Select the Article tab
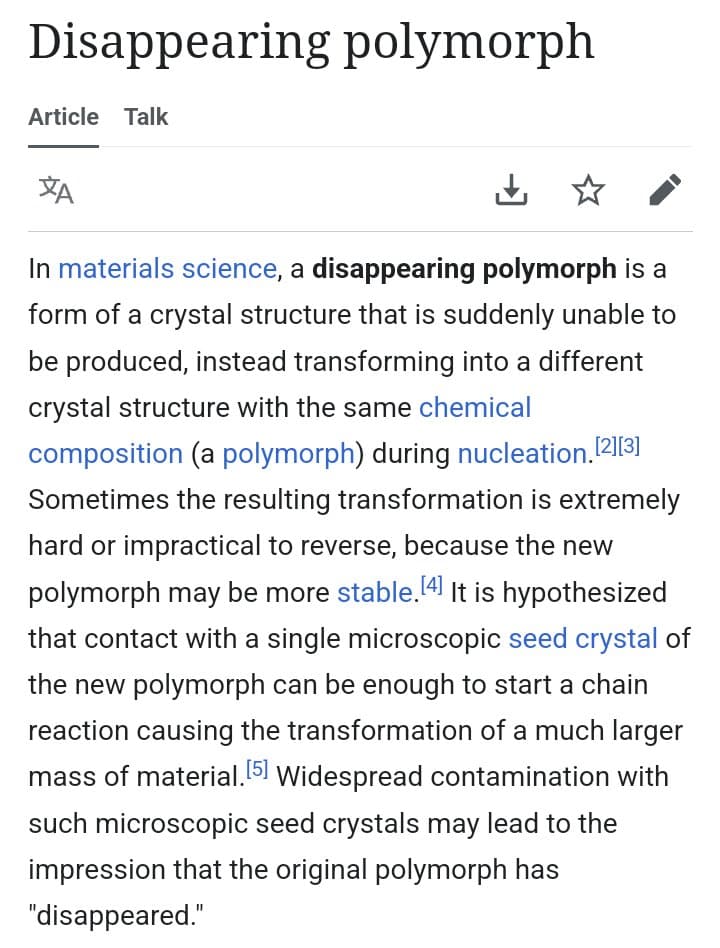The image size is (720, 948). (x=63, y=117)
